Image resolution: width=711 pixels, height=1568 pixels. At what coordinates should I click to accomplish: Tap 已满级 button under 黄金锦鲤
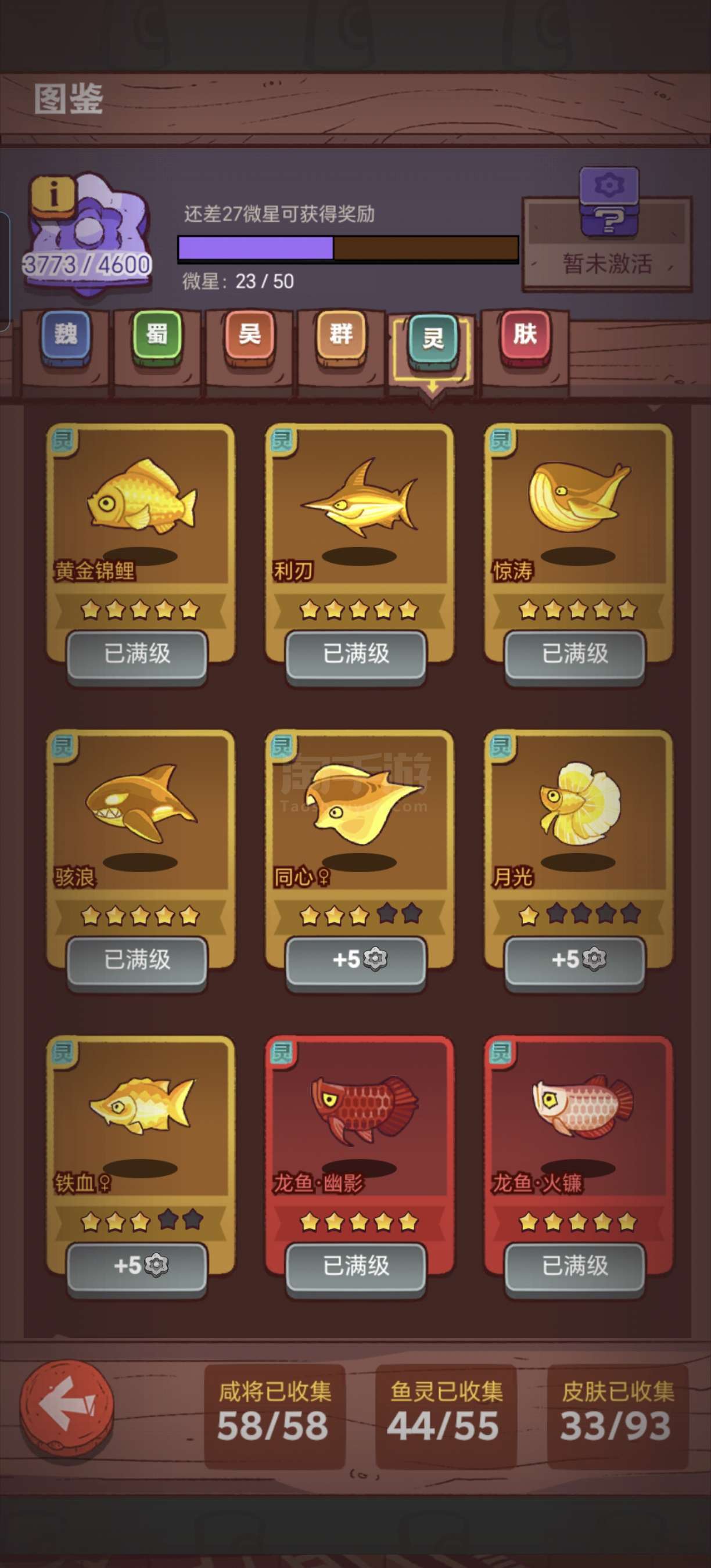click(138, 655)
